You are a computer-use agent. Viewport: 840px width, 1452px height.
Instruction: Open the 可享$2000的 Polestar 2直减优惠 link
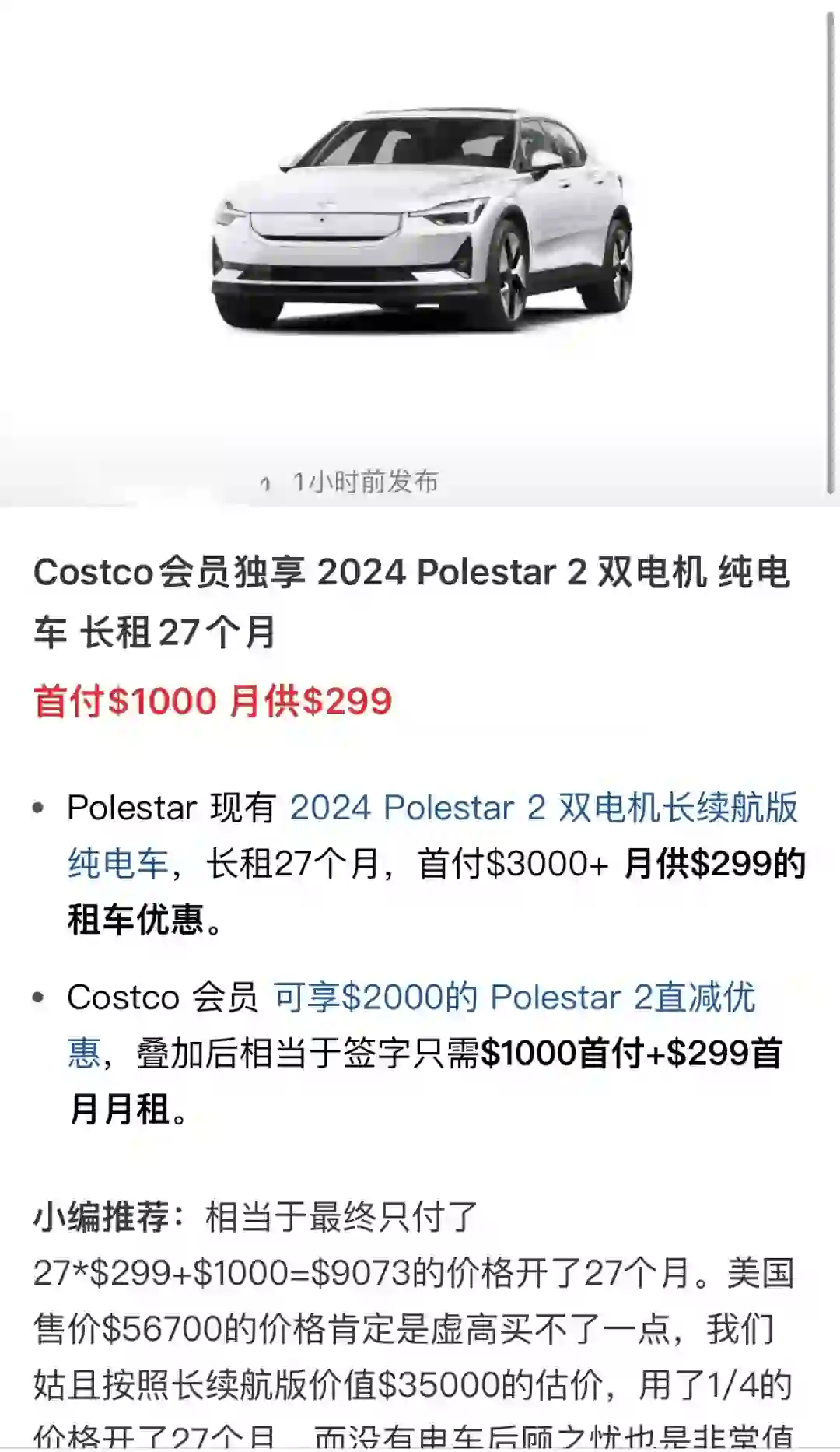[513, 998]
